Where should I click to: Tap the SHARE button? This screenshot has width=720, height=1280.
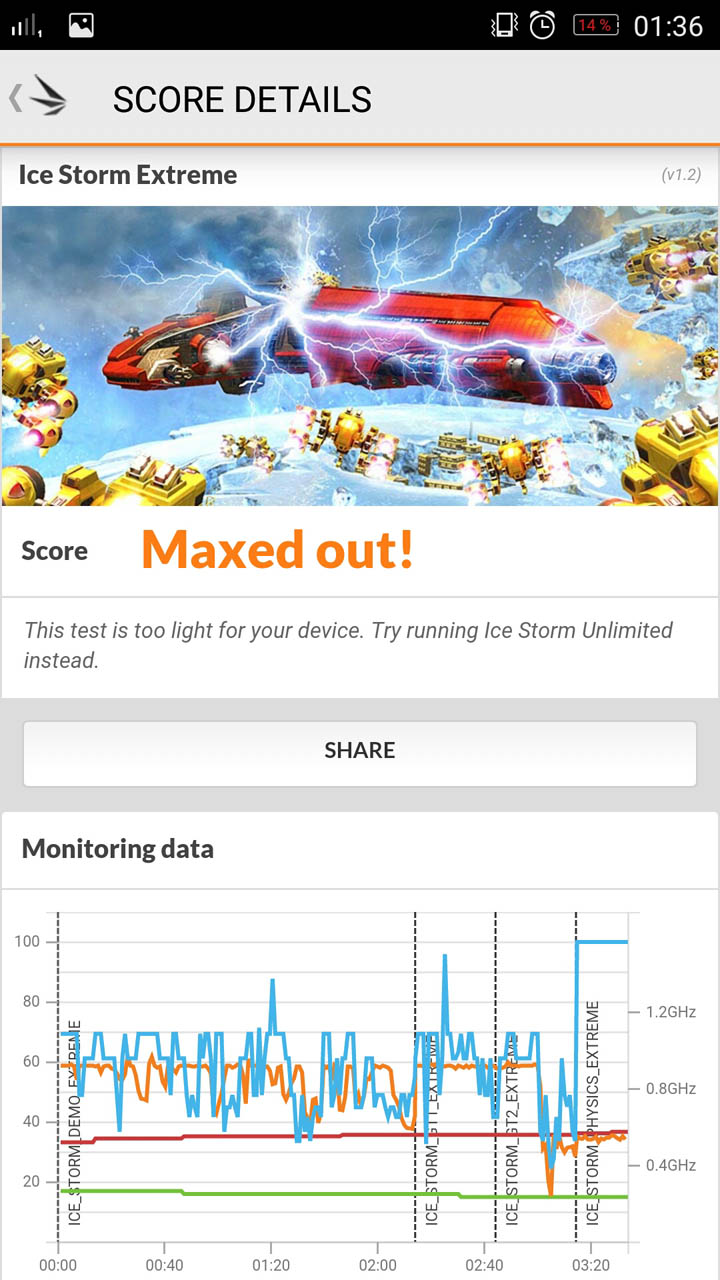360,752
